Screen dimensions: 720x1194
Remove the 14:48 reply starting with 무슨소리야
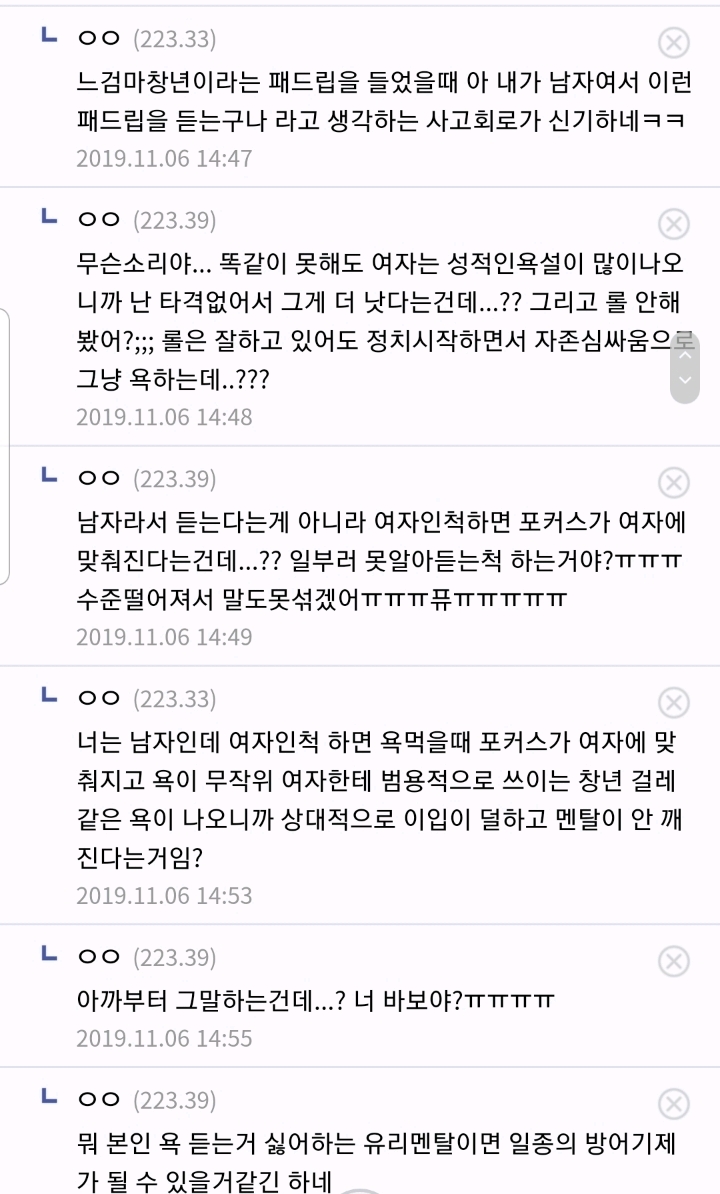(675, 223)
